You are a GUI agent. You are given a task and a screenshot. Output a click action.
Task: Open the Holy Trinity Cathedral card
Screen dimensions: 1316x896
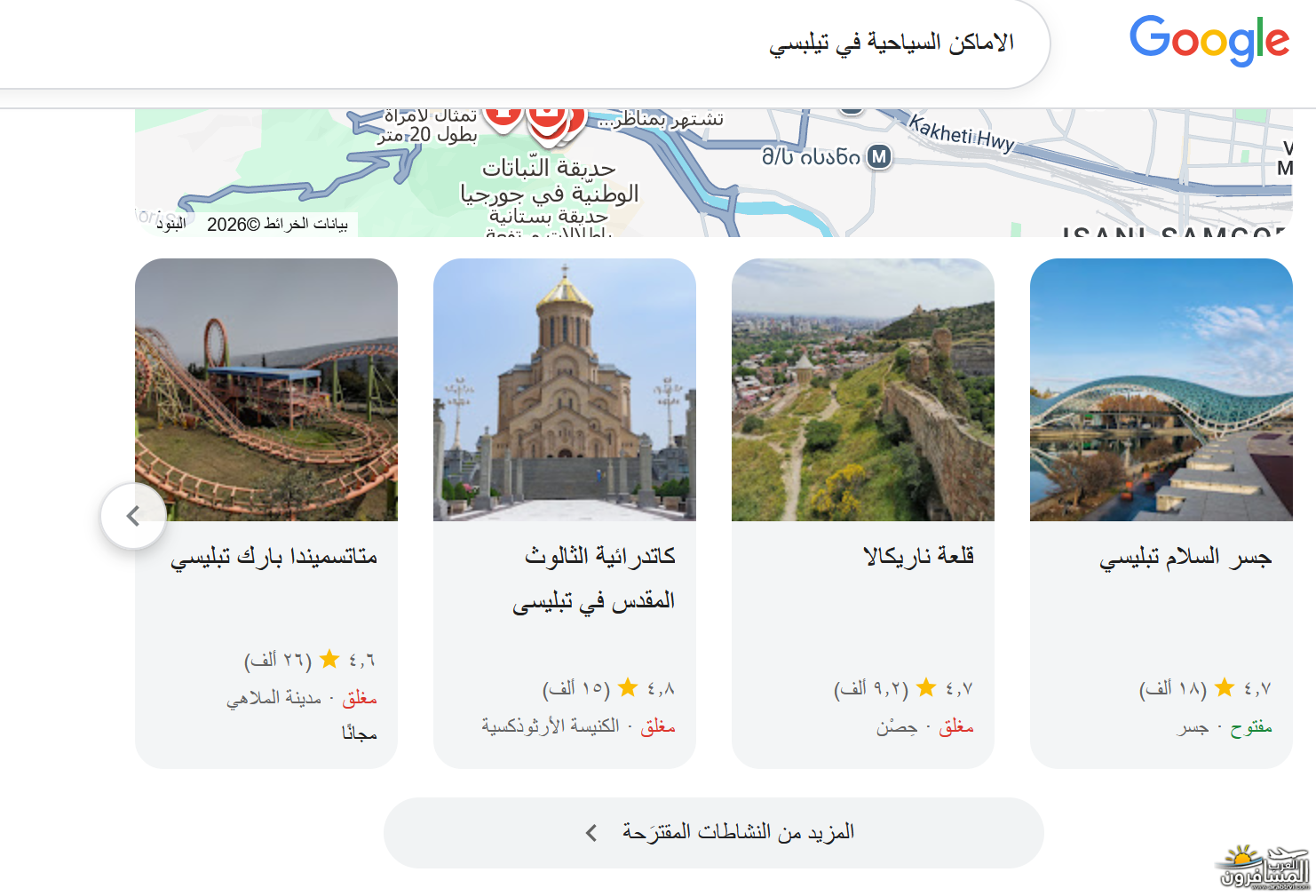point(565,512)
